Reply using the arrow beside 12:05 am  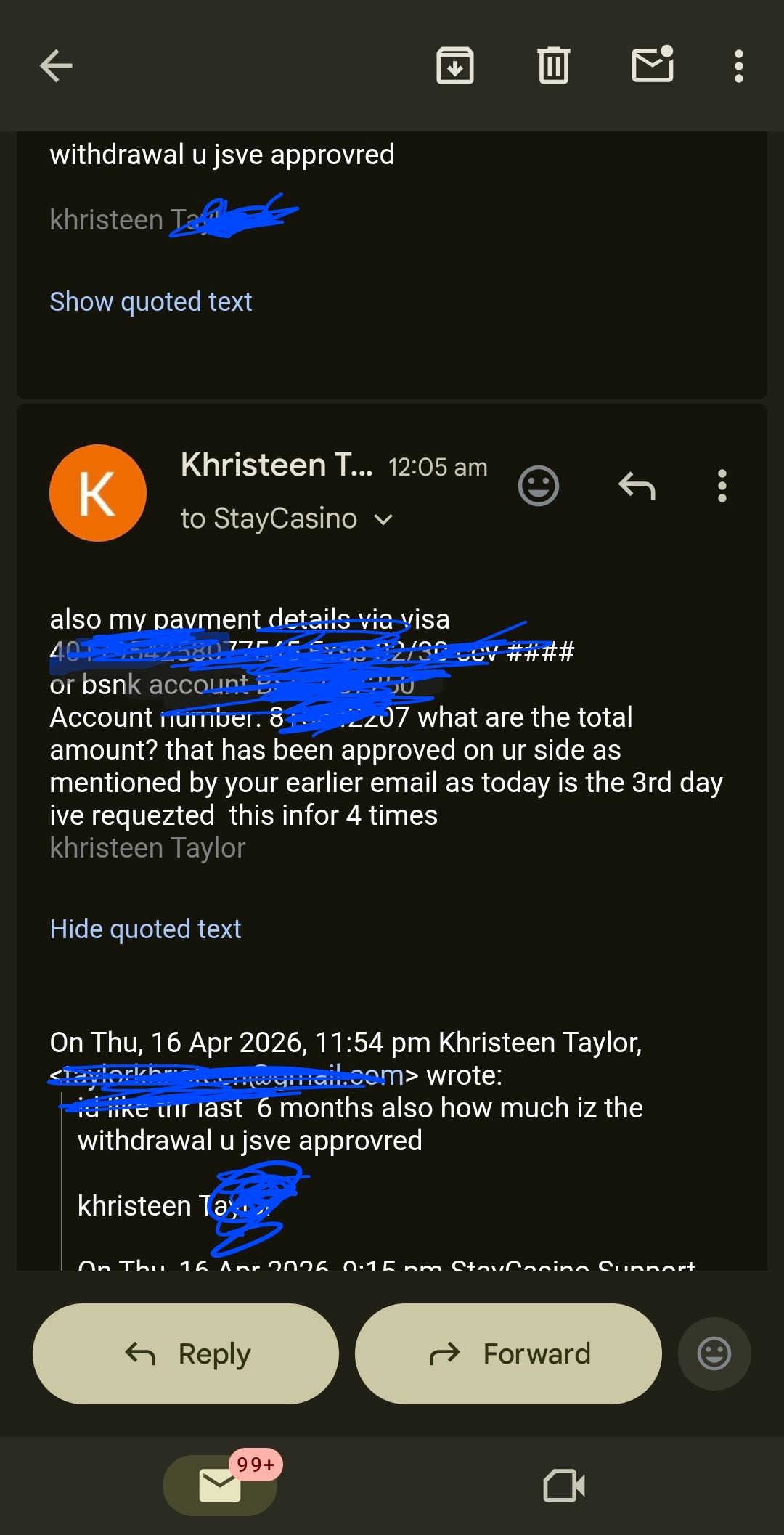click(637, 486)
